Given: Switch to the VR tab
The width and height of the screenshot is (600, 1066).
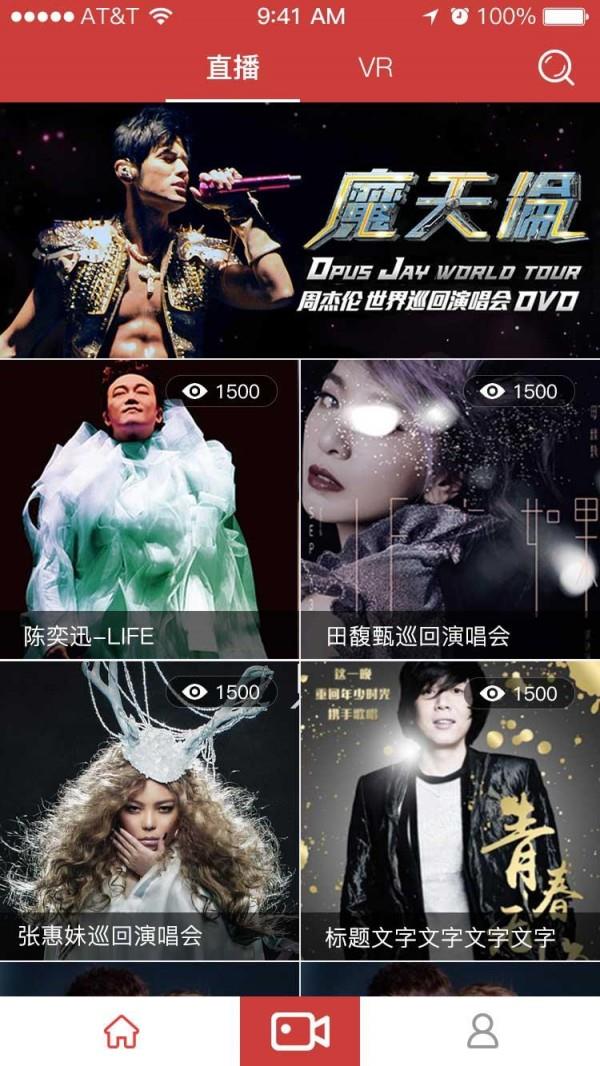Looking at the screenshot, I should [376, 68].
